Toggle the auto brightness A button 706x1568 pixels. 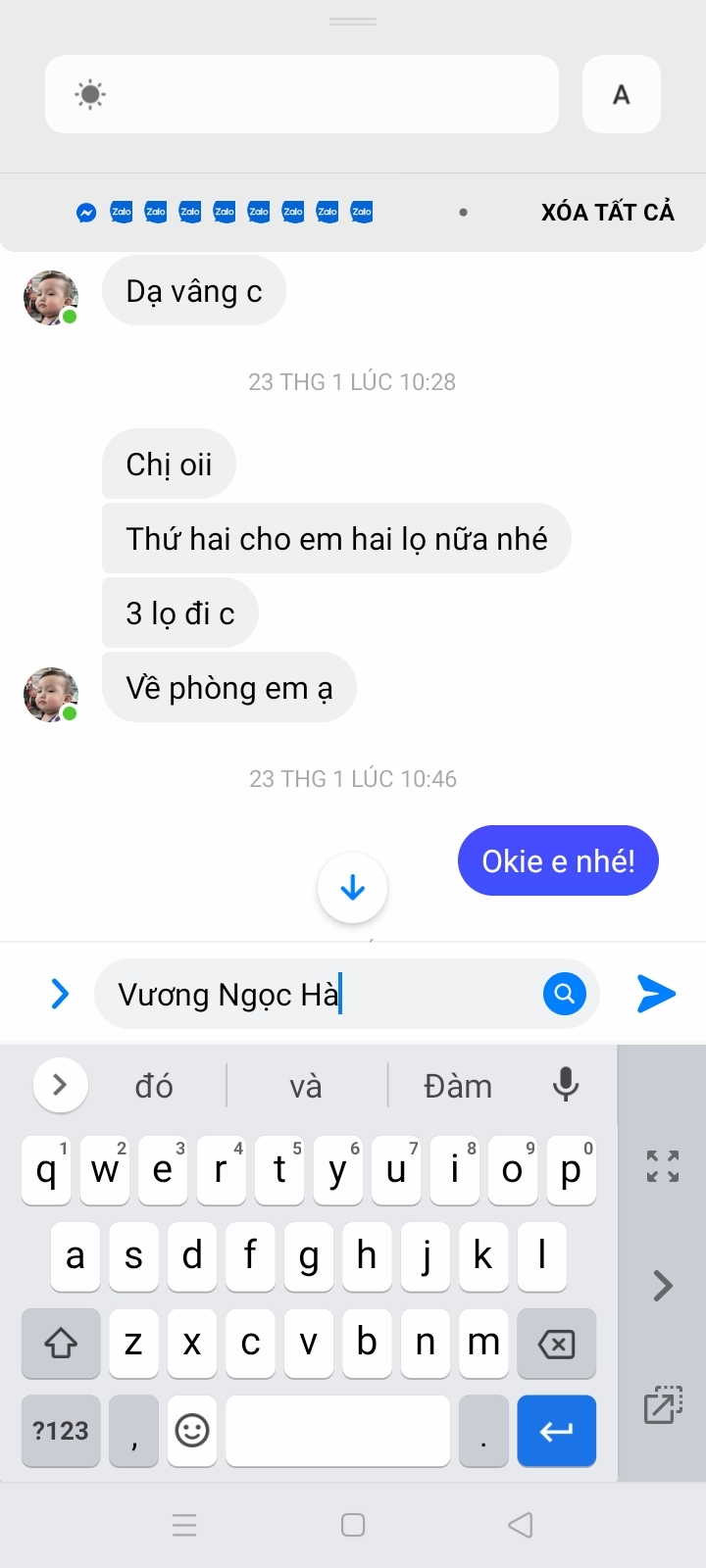[621, 95]
